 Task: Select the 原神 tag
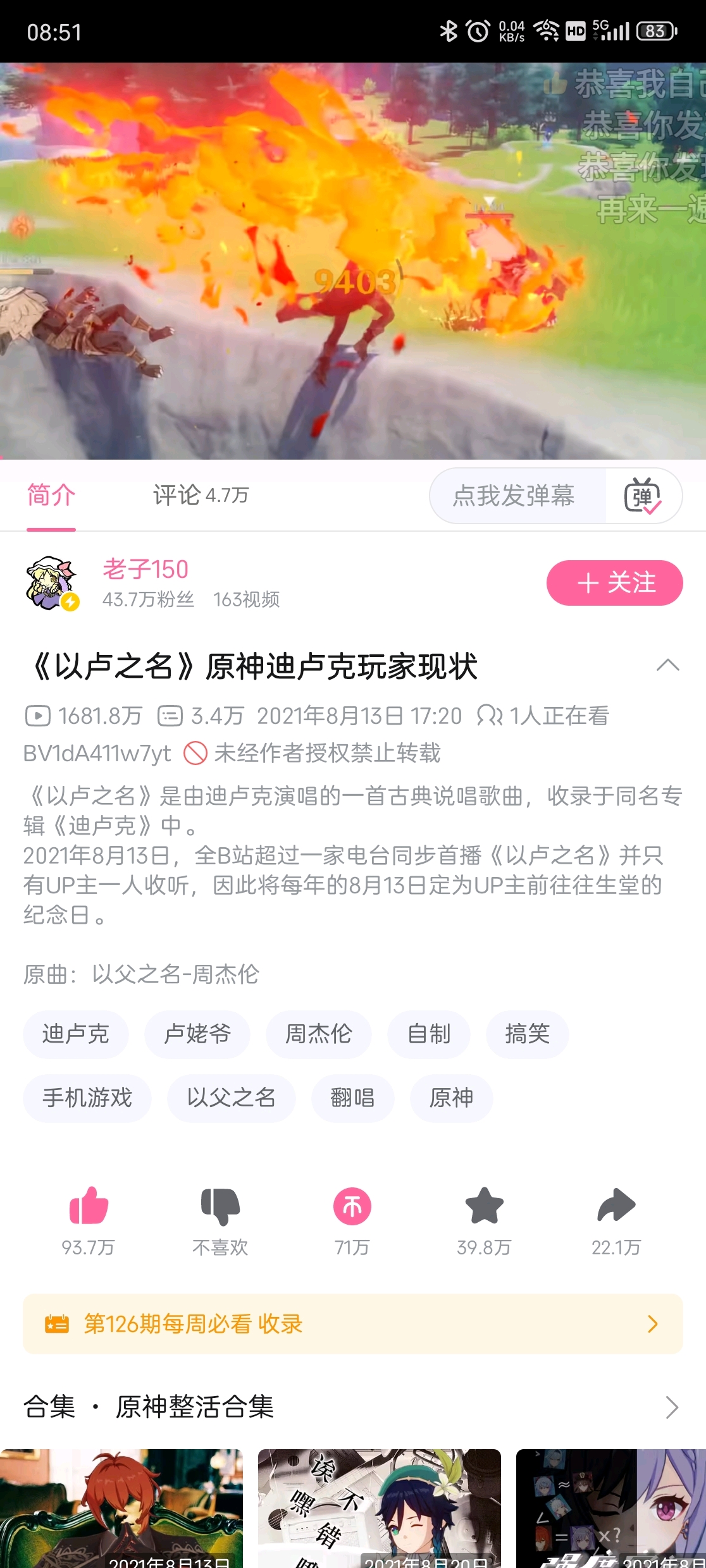tap(451, 1098)
